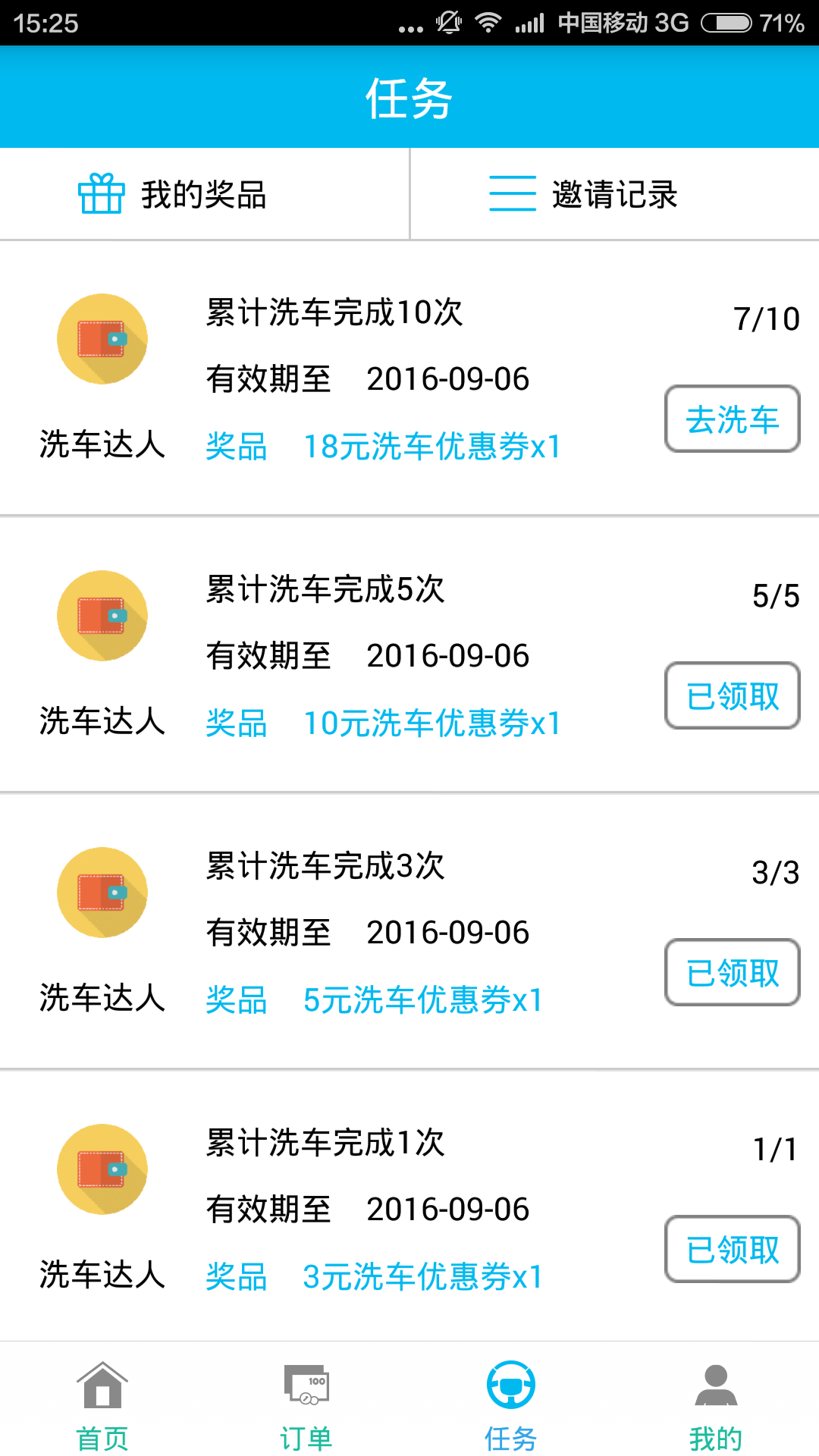
Task: Switch to the 订单 tab
Action: (306, 1404)
